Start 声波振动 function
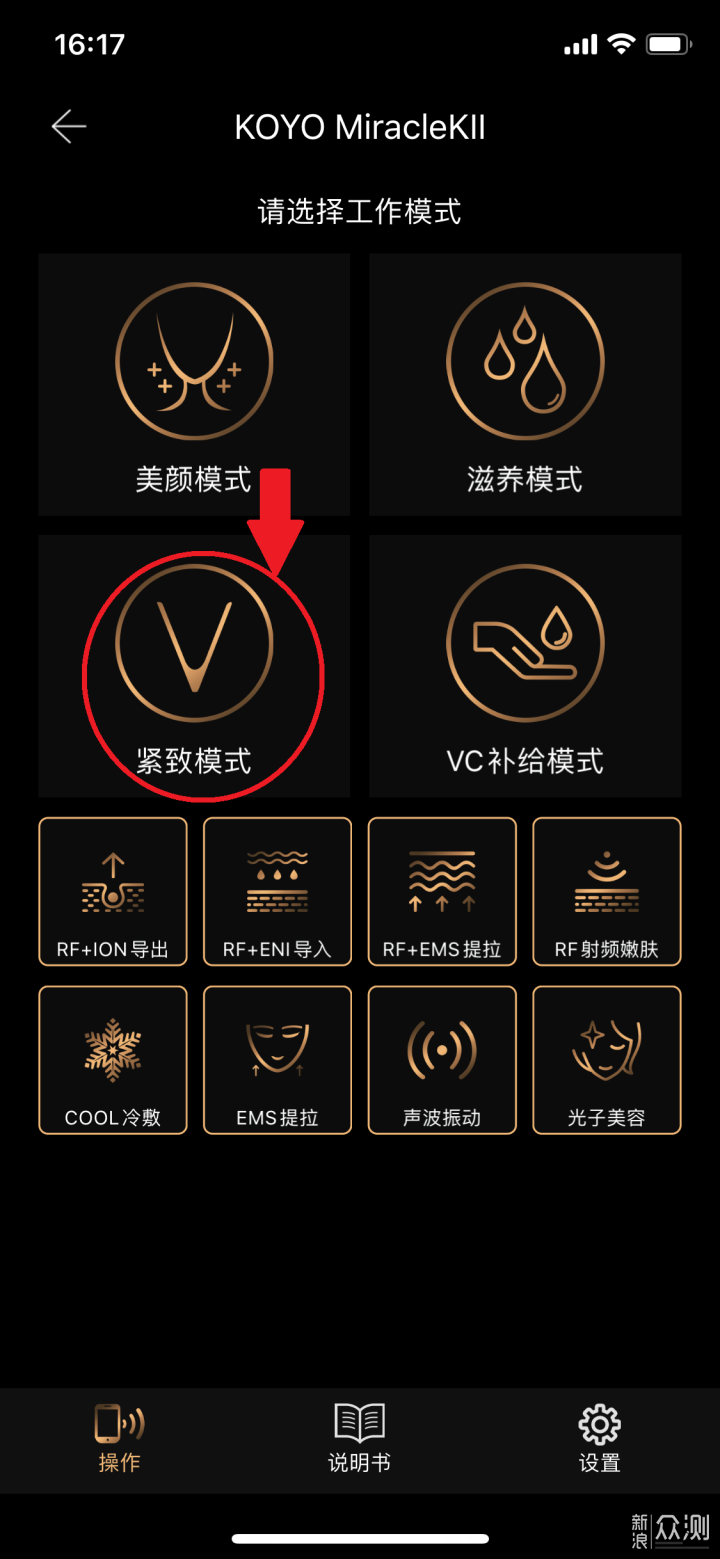This screenshot has width=720, height=1559. pyautogui.click(x=442, y=1060)
